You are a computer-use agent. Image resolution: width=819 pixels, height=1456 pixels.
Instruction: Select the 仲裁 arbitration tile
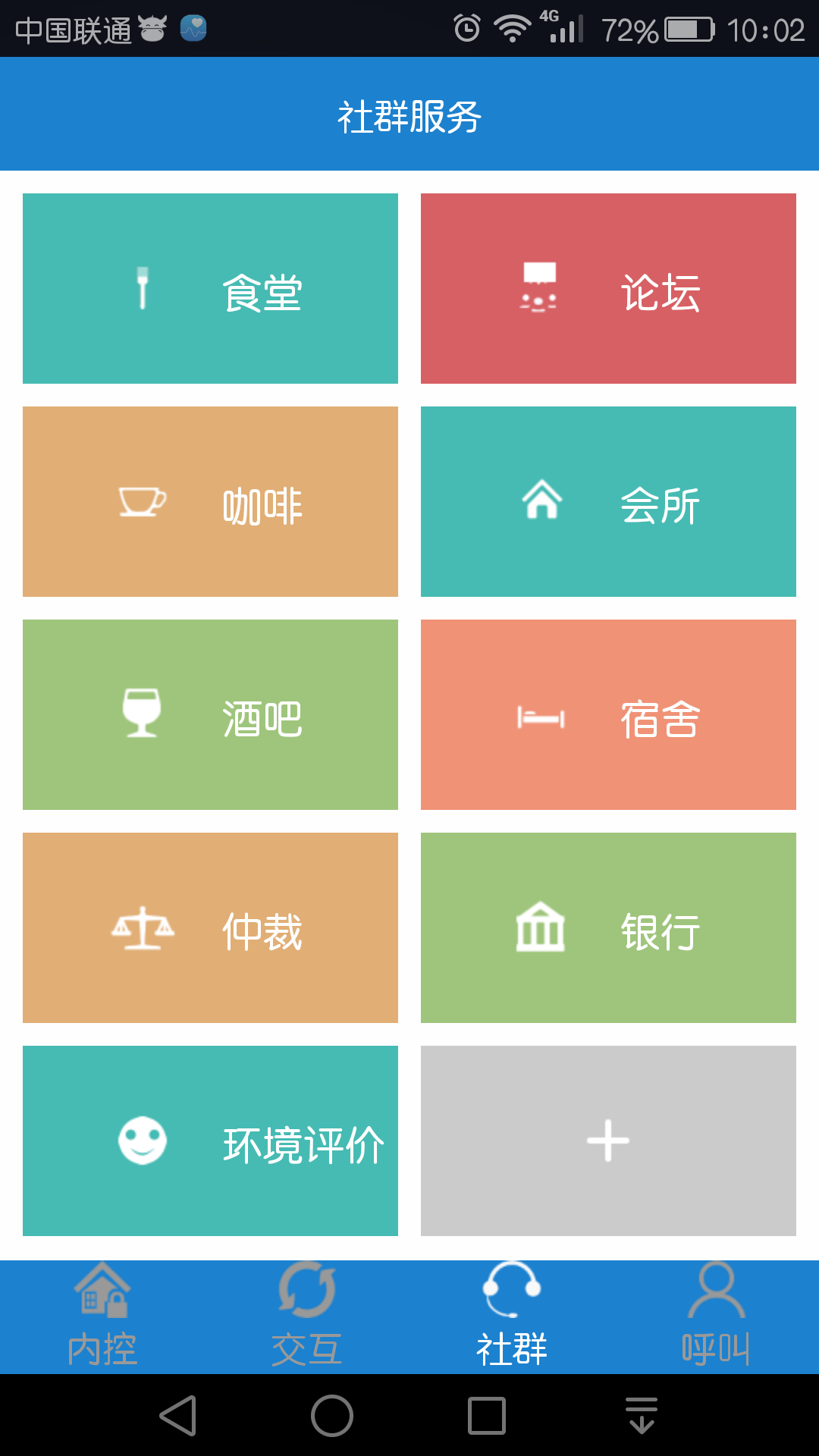coord(210,927)
